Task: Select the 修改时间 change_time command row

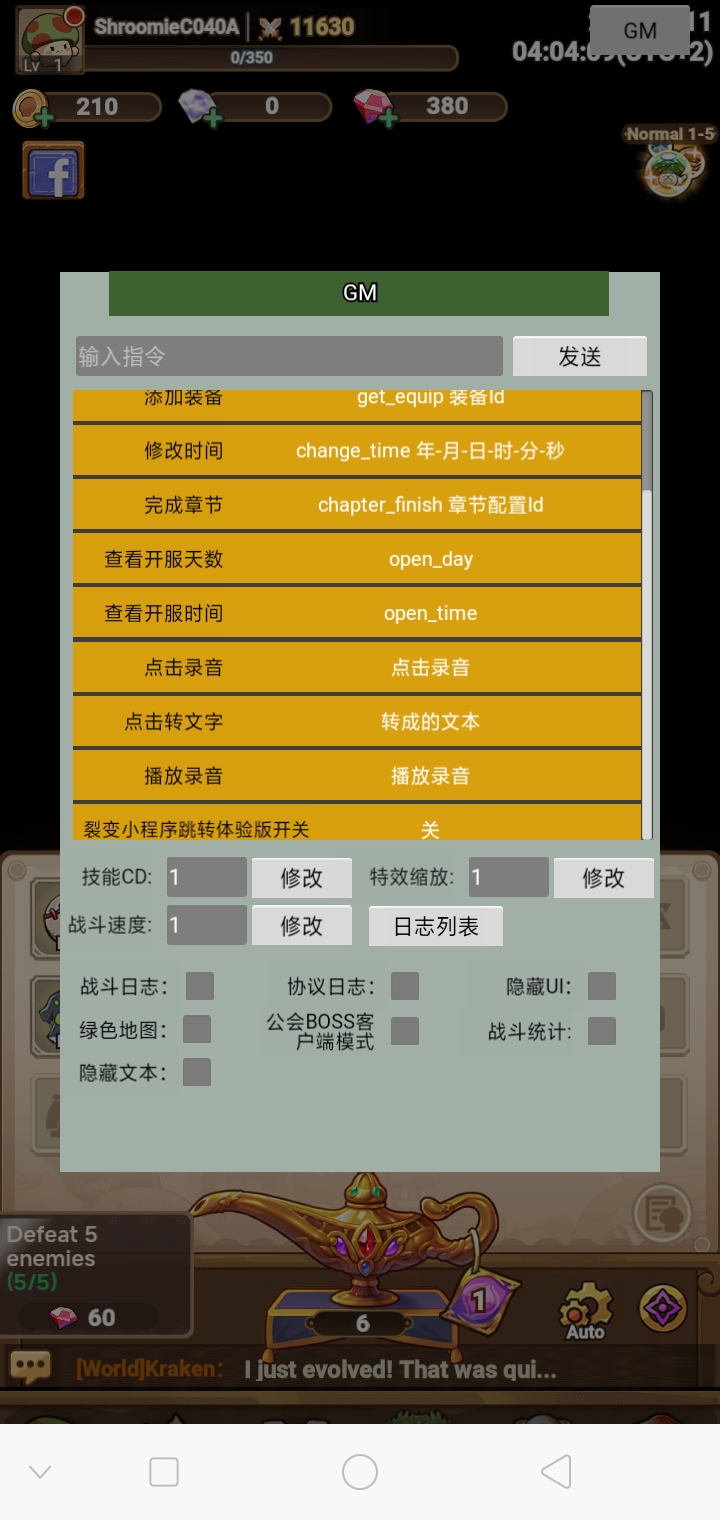Action: click(357, 451)
